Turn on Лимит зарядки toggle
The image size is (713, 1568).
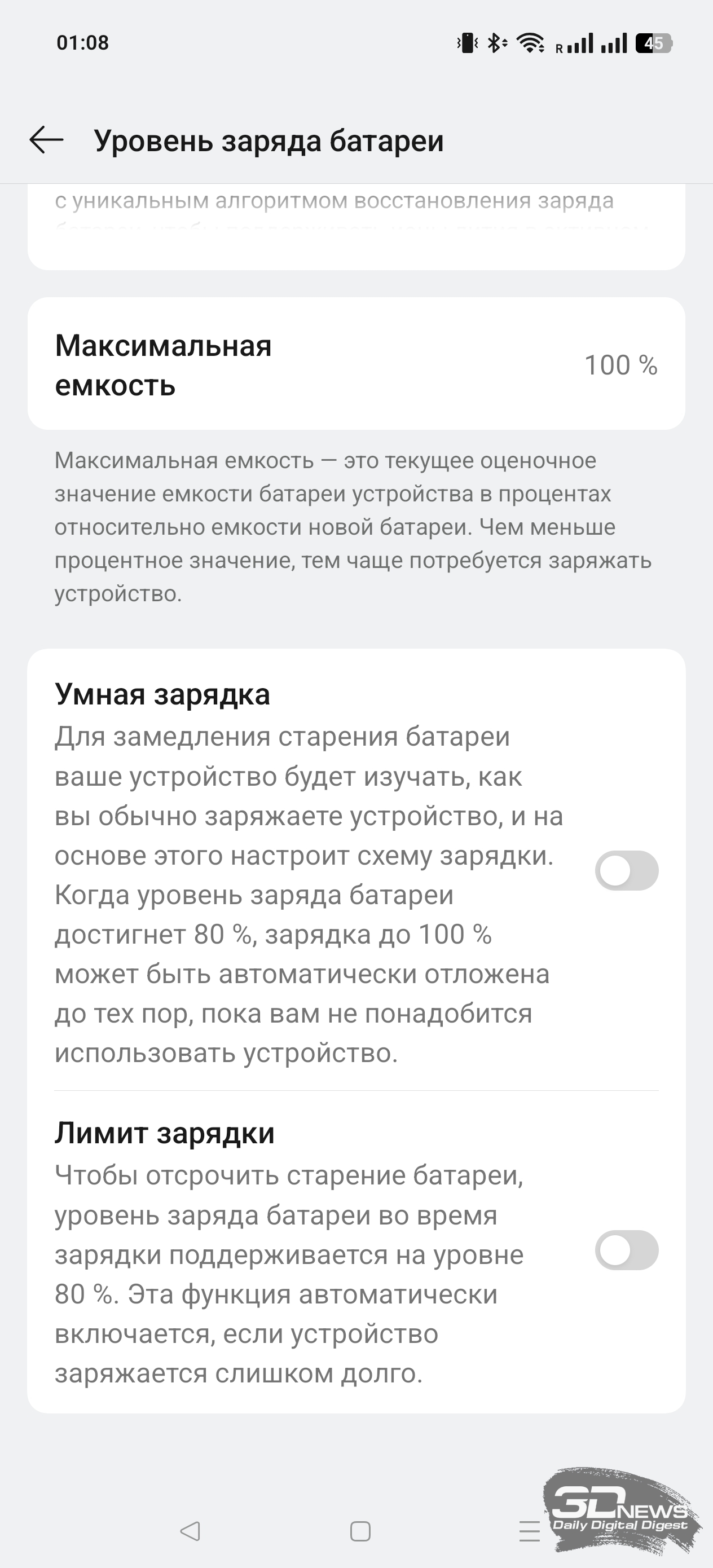[x=627, y=1250]
